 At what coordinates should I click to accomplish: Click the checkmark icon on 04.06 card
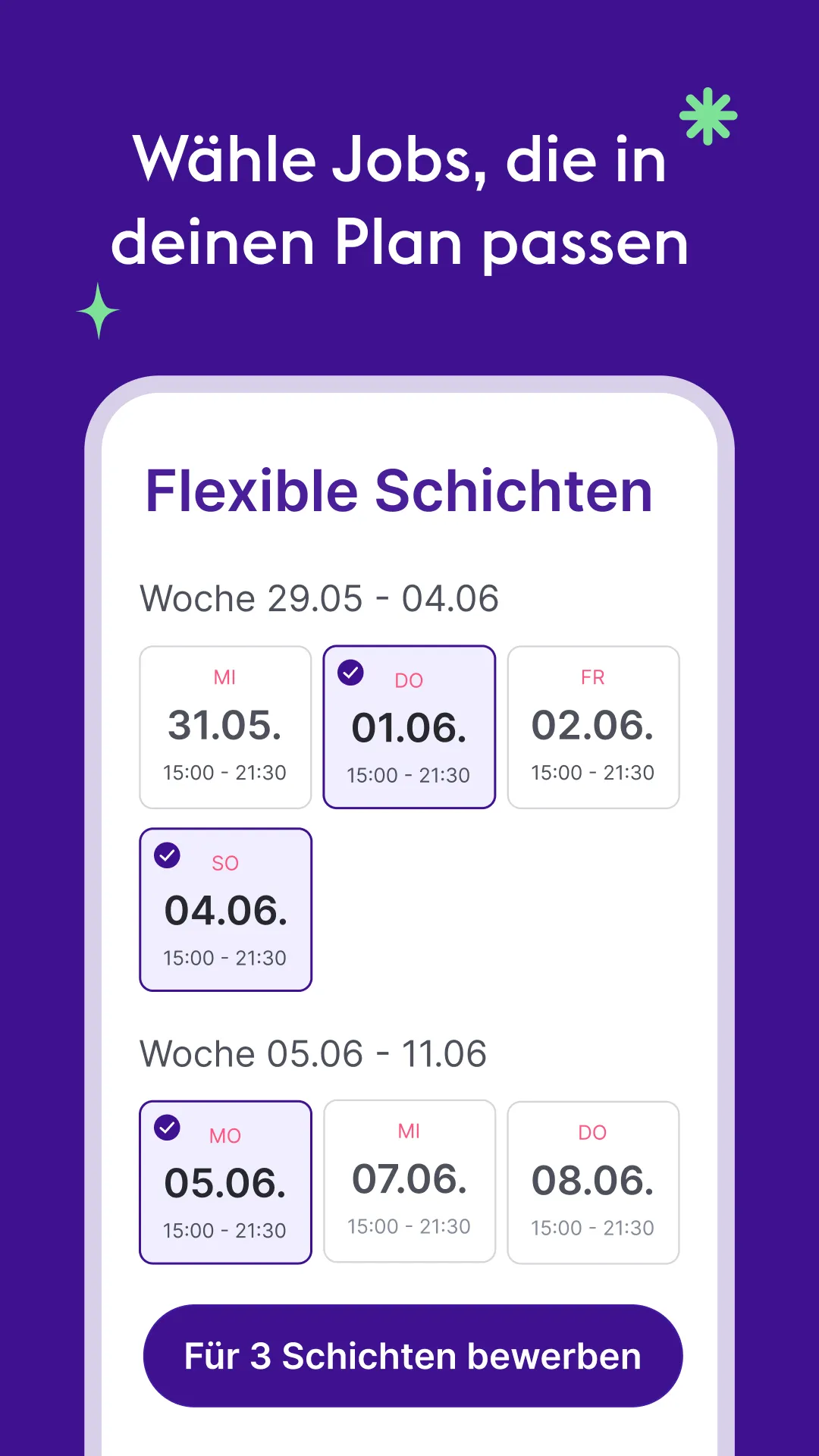pyautogui.click(x=168, y=855)
